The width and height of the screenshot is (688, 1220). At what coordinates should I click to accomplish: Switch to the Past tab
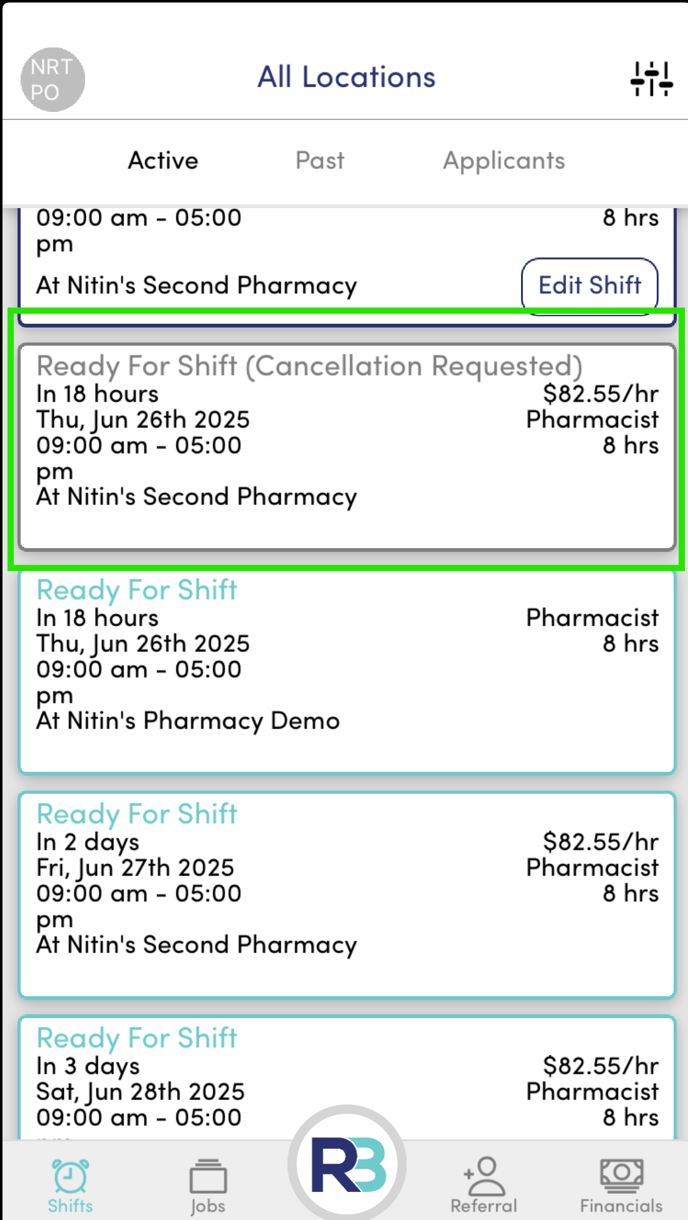click(x=320, y=160)
